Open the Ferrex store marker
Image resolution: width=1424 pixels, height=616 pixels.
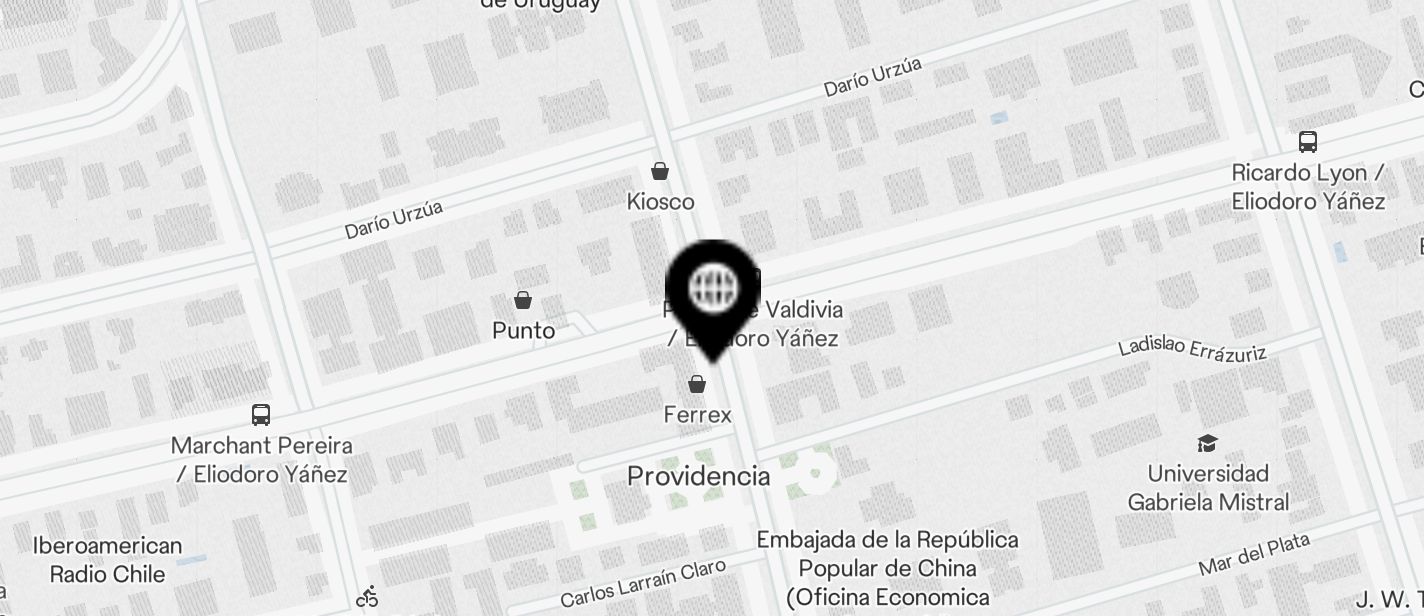tap(697, 384)
